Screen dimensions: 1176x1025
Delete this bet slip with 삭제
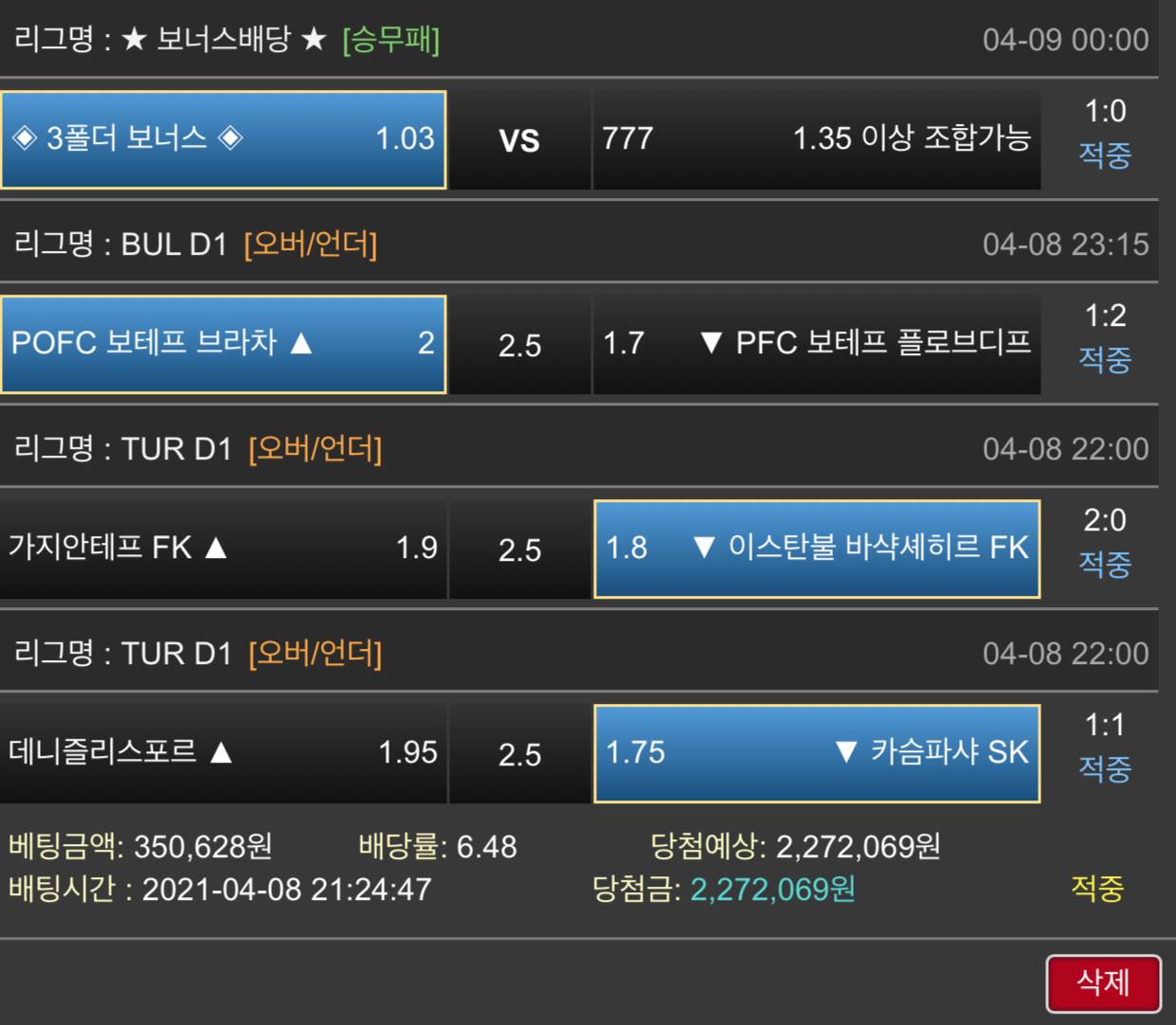[x=1103, y=983]
